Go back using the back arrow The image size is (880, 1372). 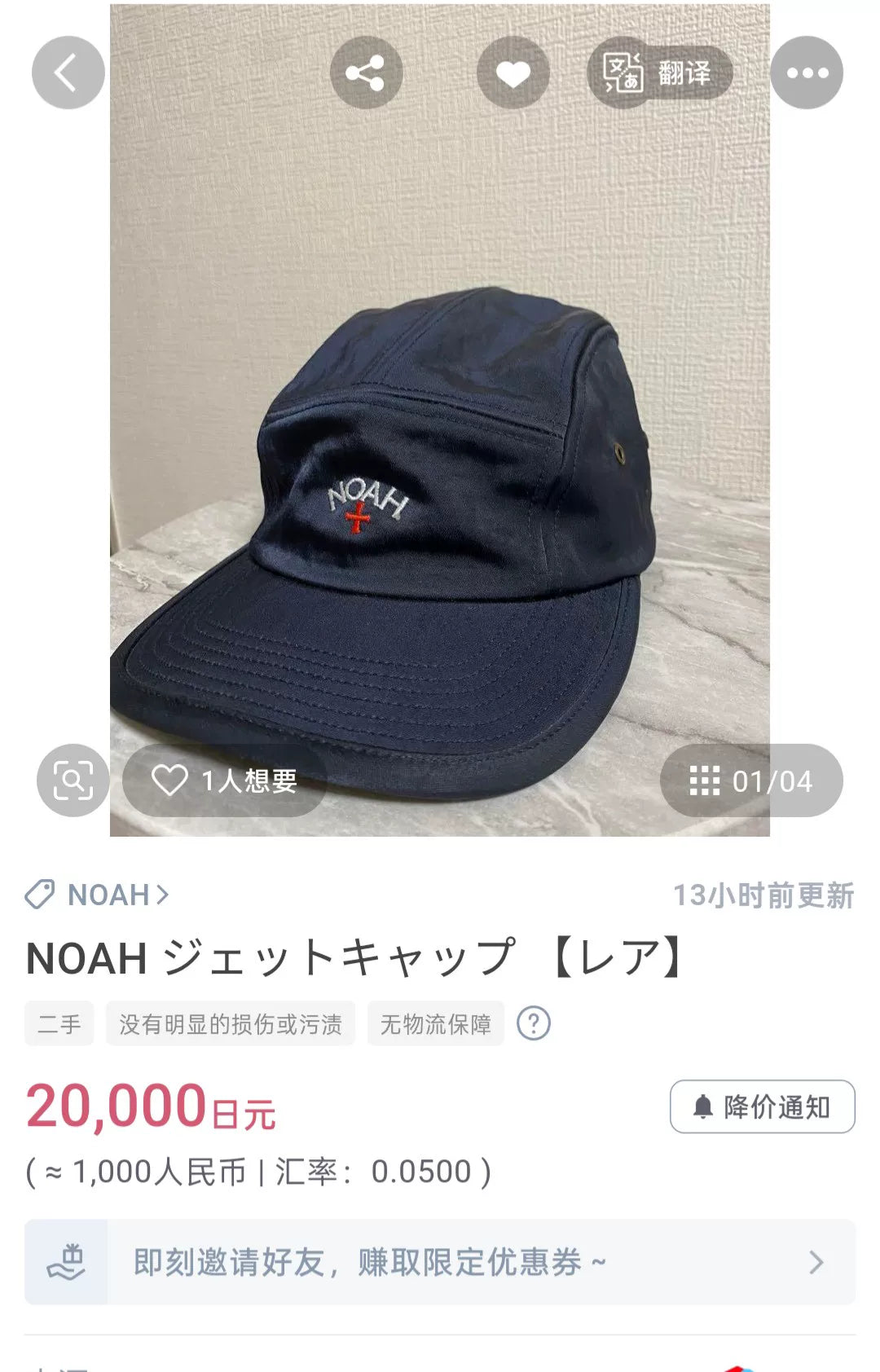pyautogui.click(x=68, y=72)
